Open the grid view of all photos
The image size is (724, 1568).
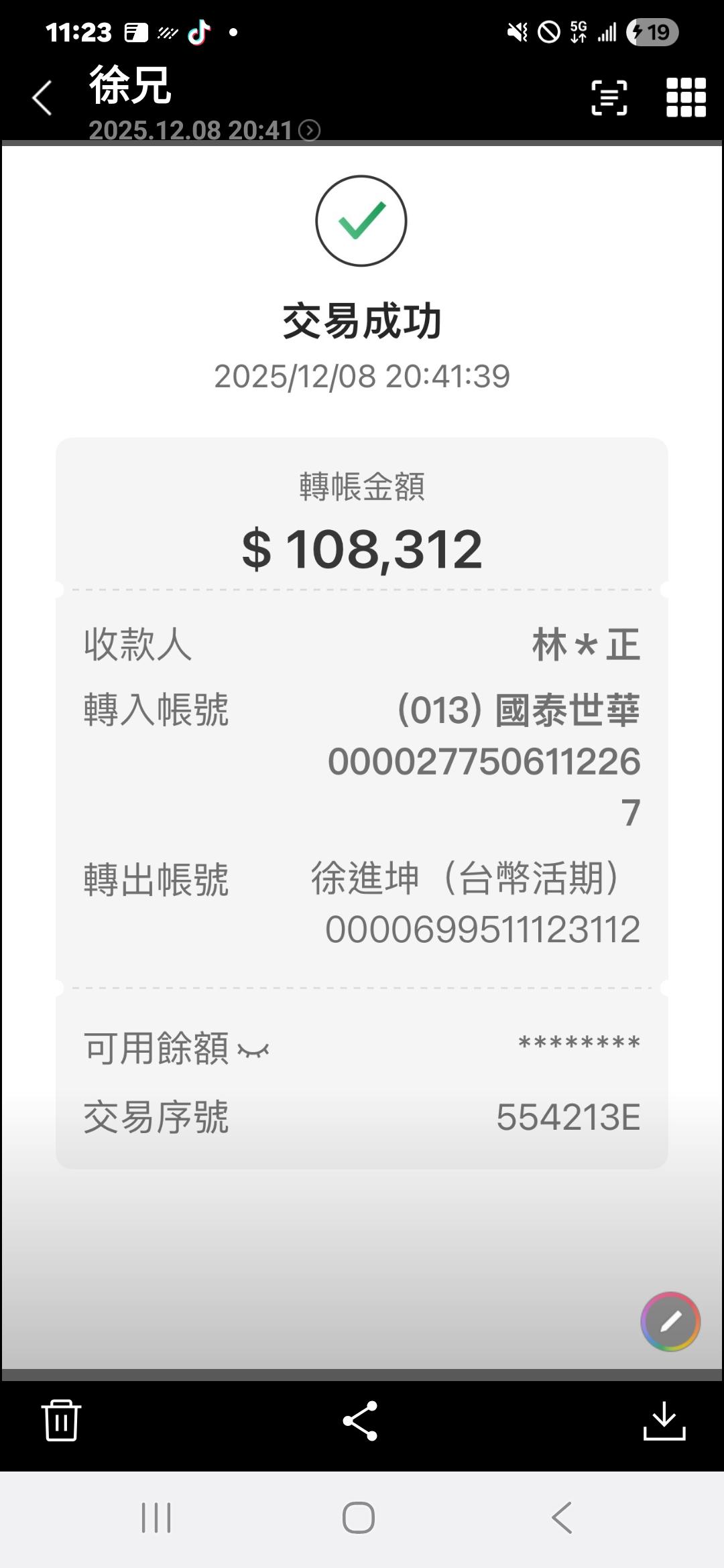686,98
